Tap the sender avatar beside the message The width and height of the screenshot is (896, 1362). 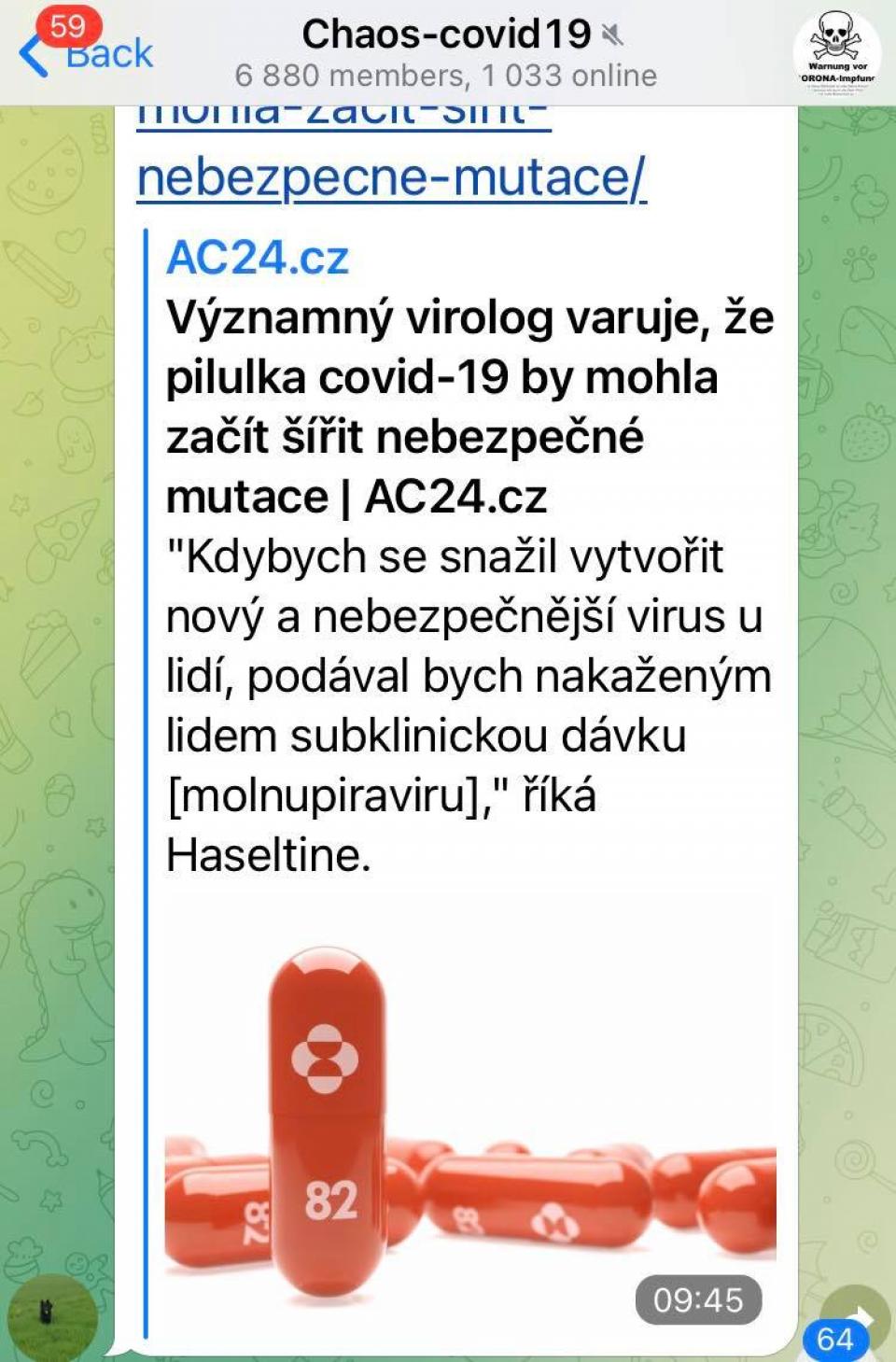point(50,1314)
